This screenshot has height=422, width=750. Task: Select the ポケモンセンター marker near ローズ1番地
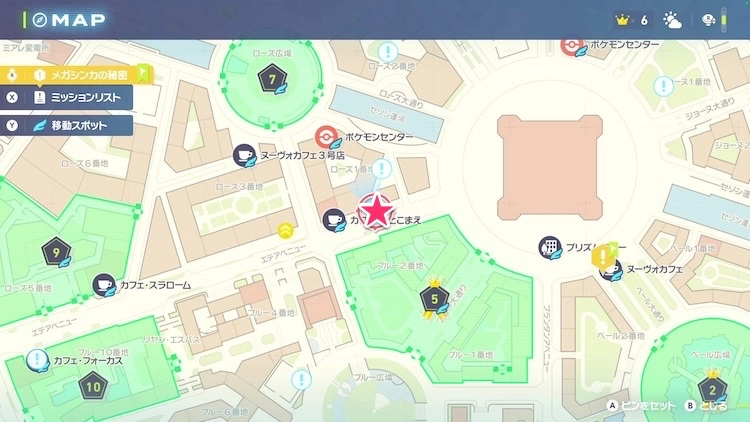tap(326, 136)
